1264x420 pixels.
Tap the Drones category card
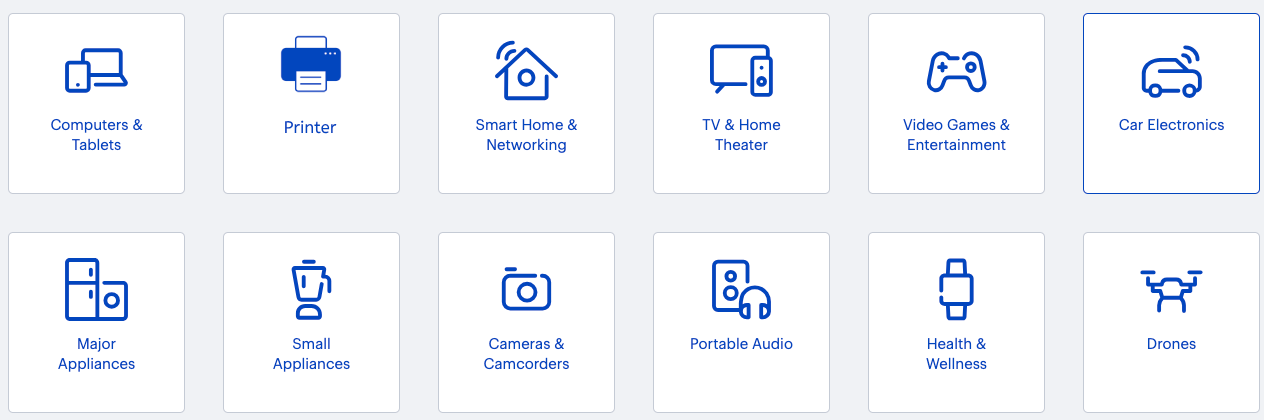click(x=1171, y=322)
